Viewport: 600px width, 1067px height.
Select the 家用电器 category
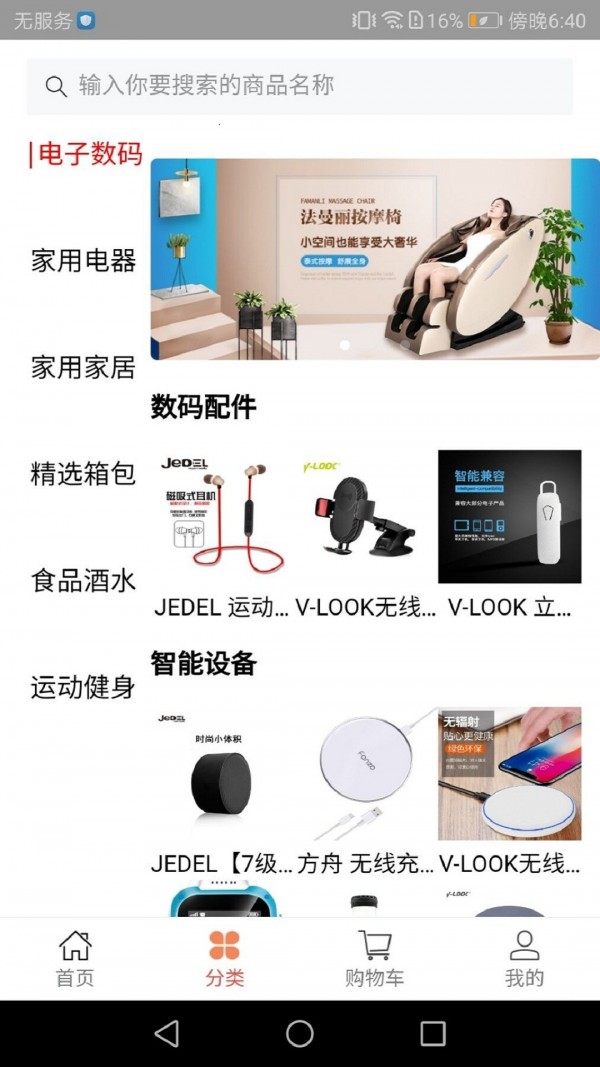click(x=83, y=261)
